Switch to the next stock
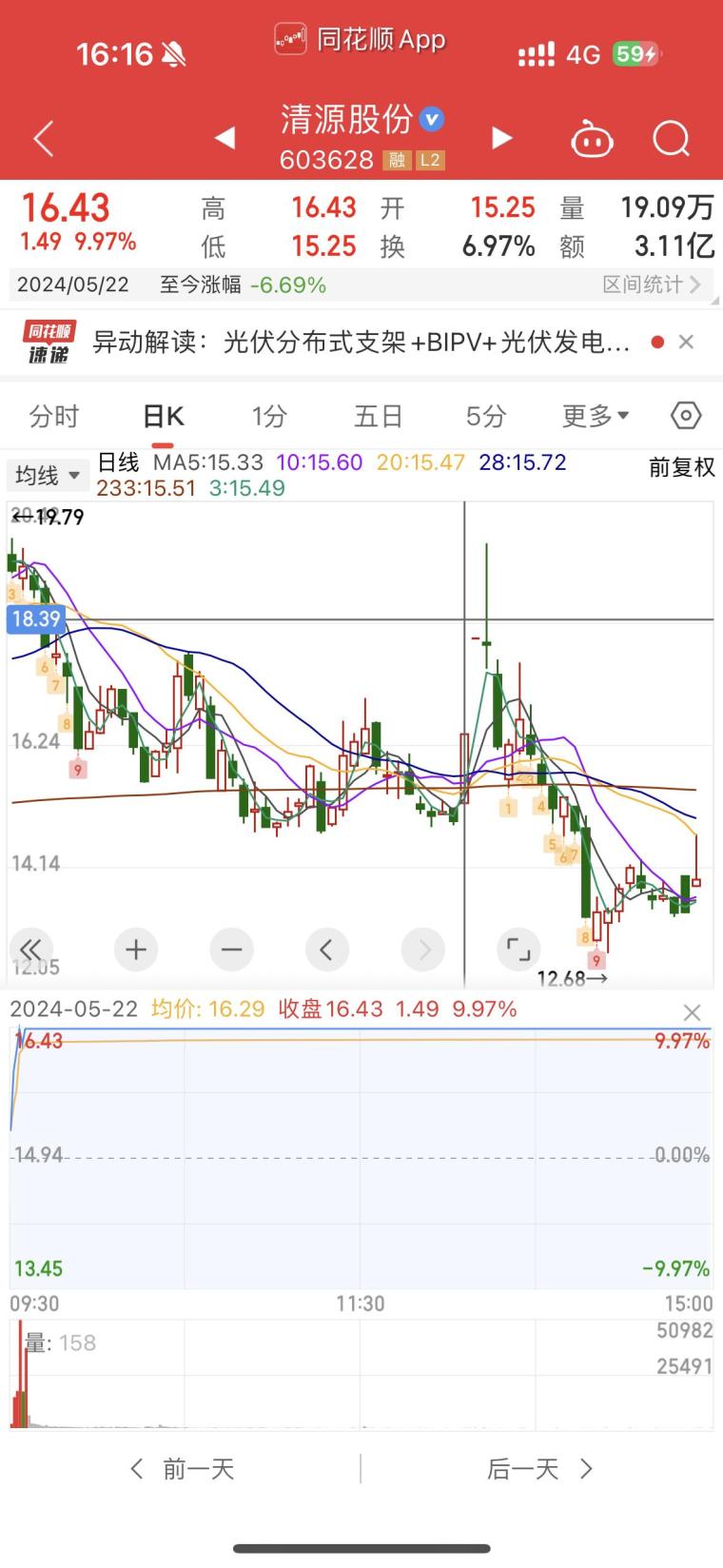Screen dimensions: 723x1568 (501, 139)
